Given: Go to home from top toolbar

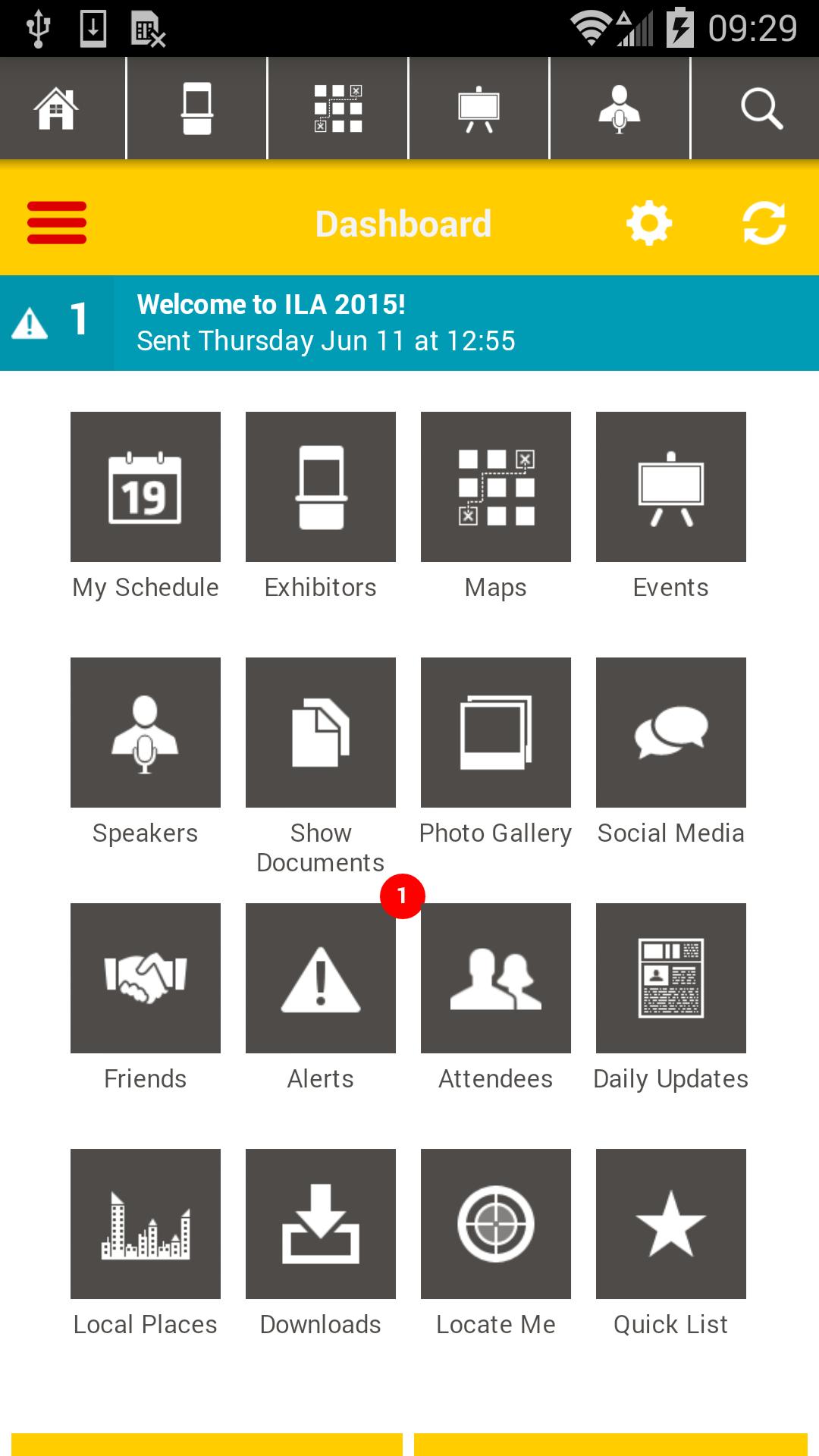Looking at the screenshot, I should coord(57,108).
